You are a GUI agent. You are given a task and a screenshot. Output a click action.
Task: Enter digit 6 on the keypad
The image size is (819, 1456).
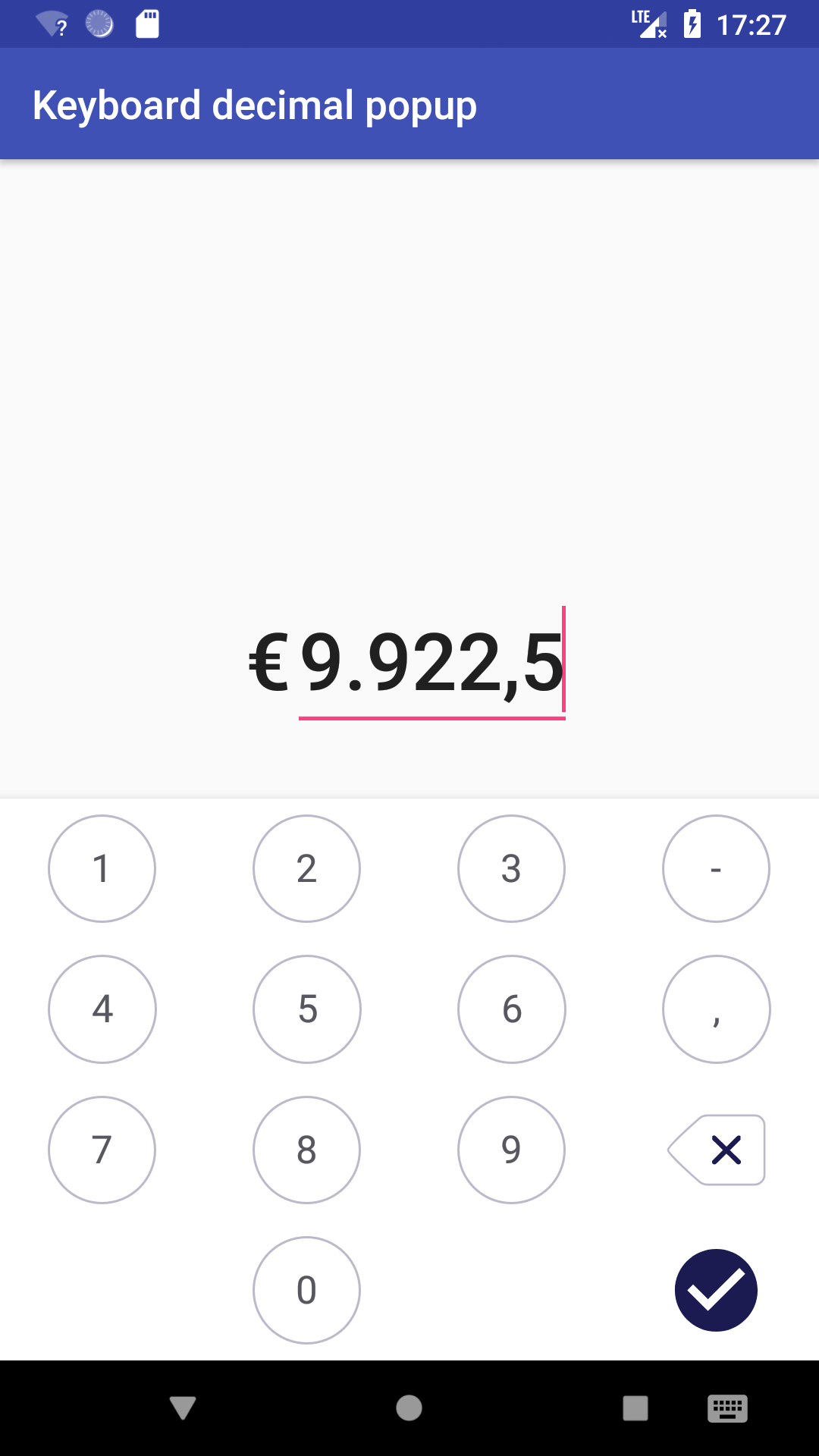pos(511,1009)
